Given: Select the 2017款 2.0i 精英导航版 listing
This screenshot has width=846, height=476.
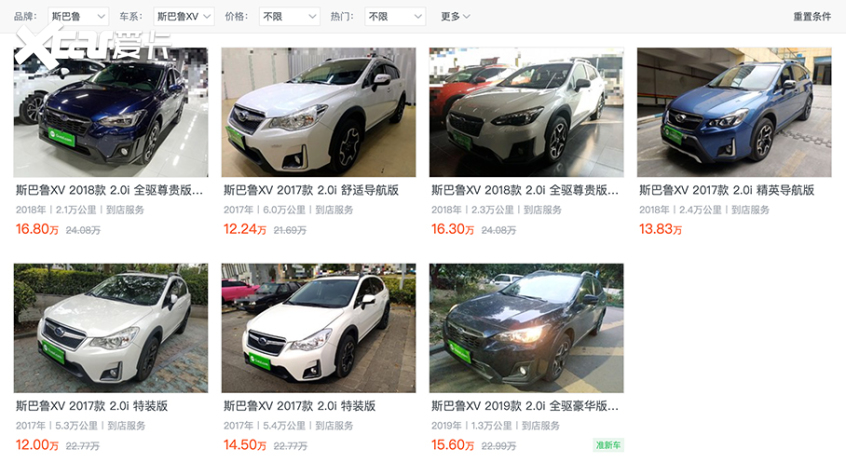Looking at the screenshot, I should click(x=734, y=113).
